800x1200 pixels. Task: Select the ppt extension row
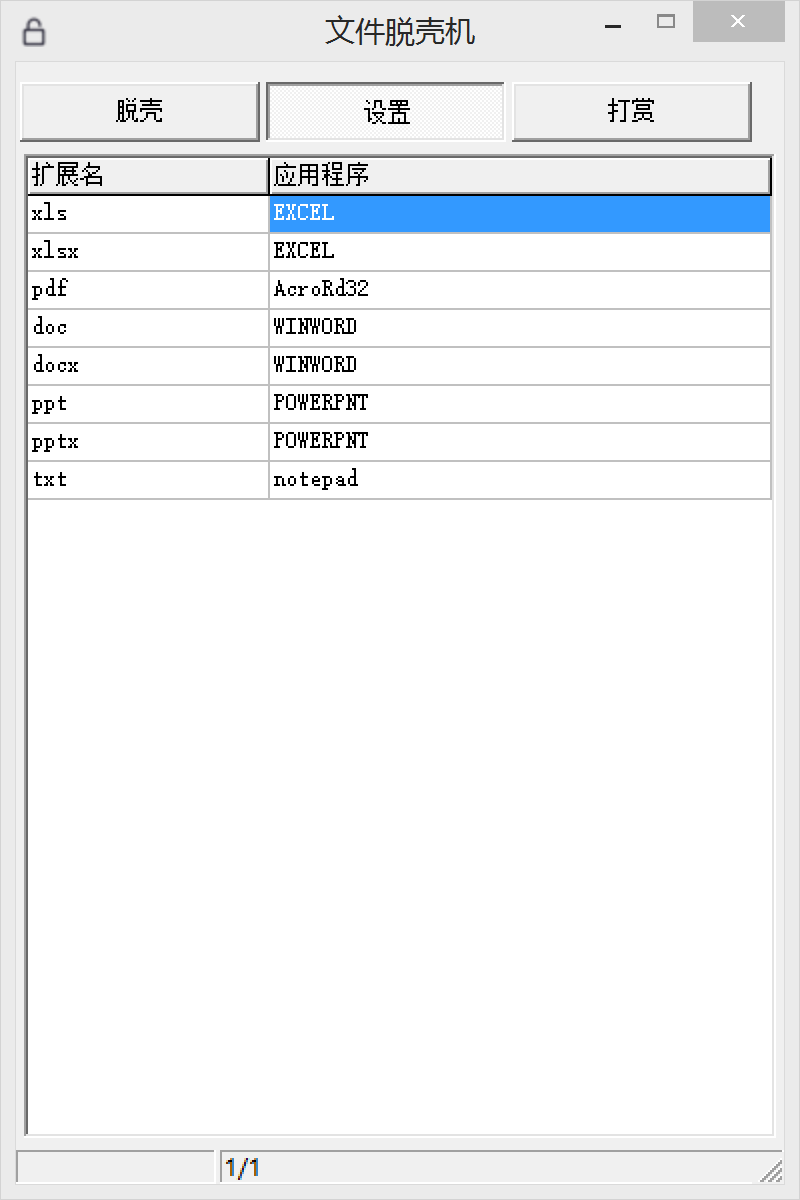[148, 403]
